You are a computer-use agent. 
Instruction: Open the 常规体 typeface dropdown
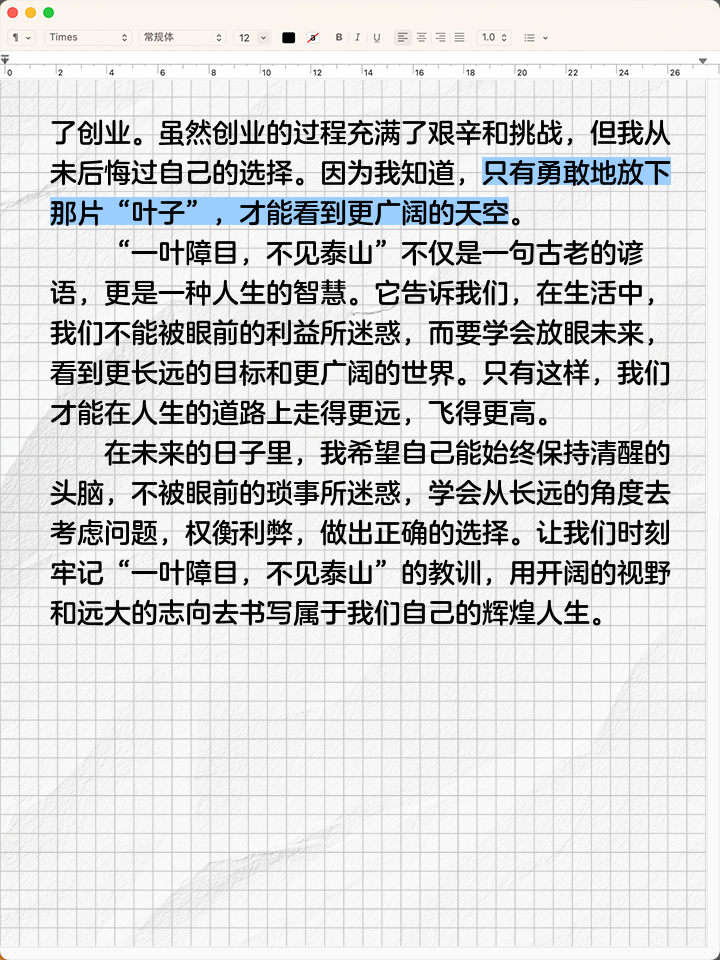click(182, 37)
